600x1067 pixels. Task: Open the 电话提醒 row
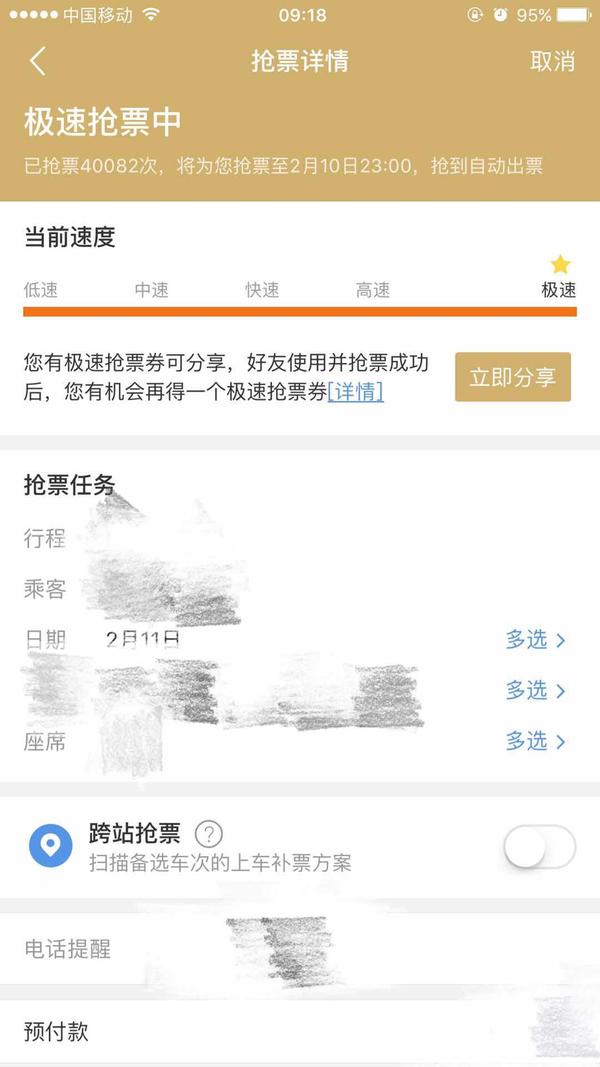coord(300,949)
